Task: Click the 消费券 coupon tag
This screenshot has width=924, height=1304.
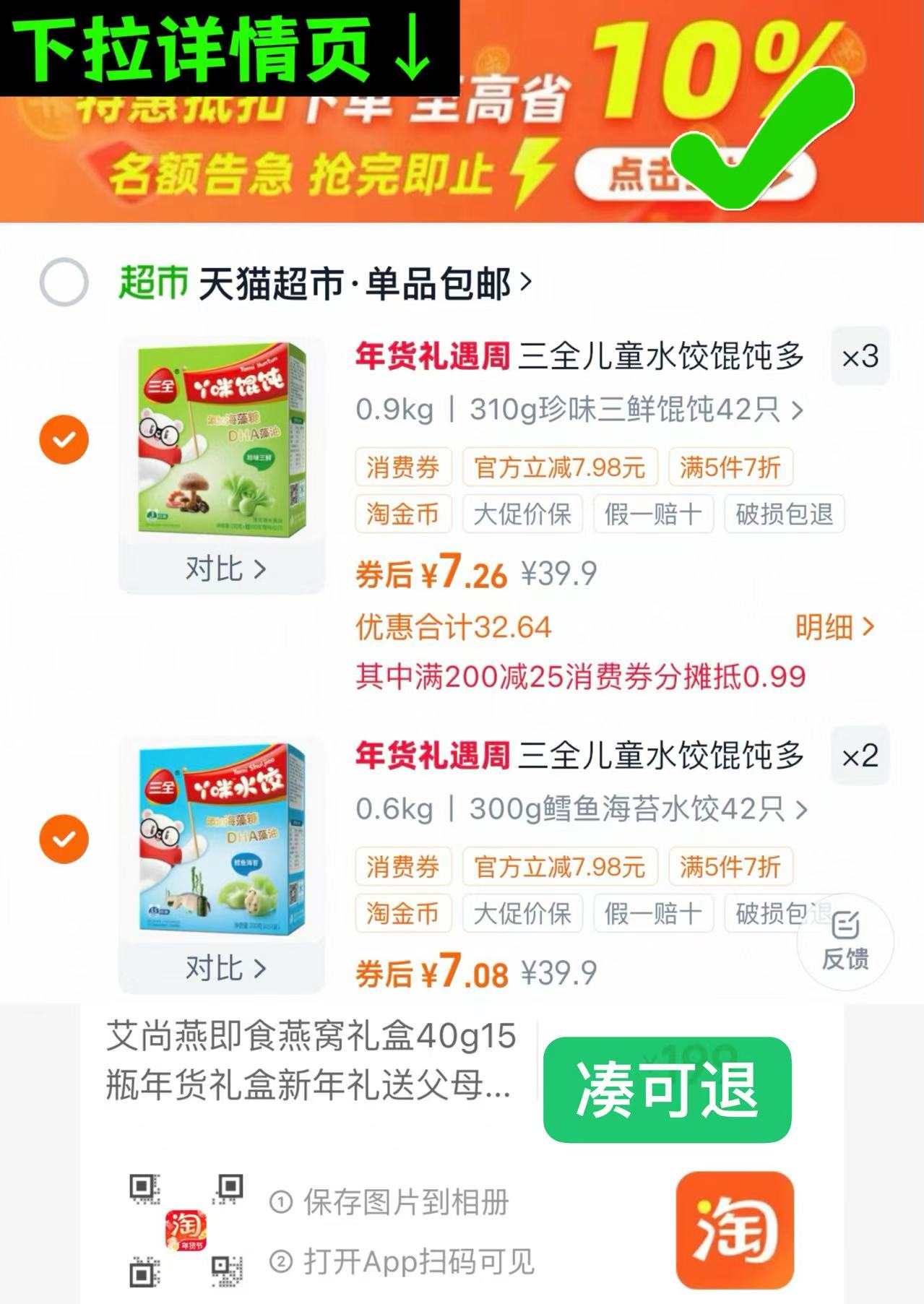Action: coord(402,467)
